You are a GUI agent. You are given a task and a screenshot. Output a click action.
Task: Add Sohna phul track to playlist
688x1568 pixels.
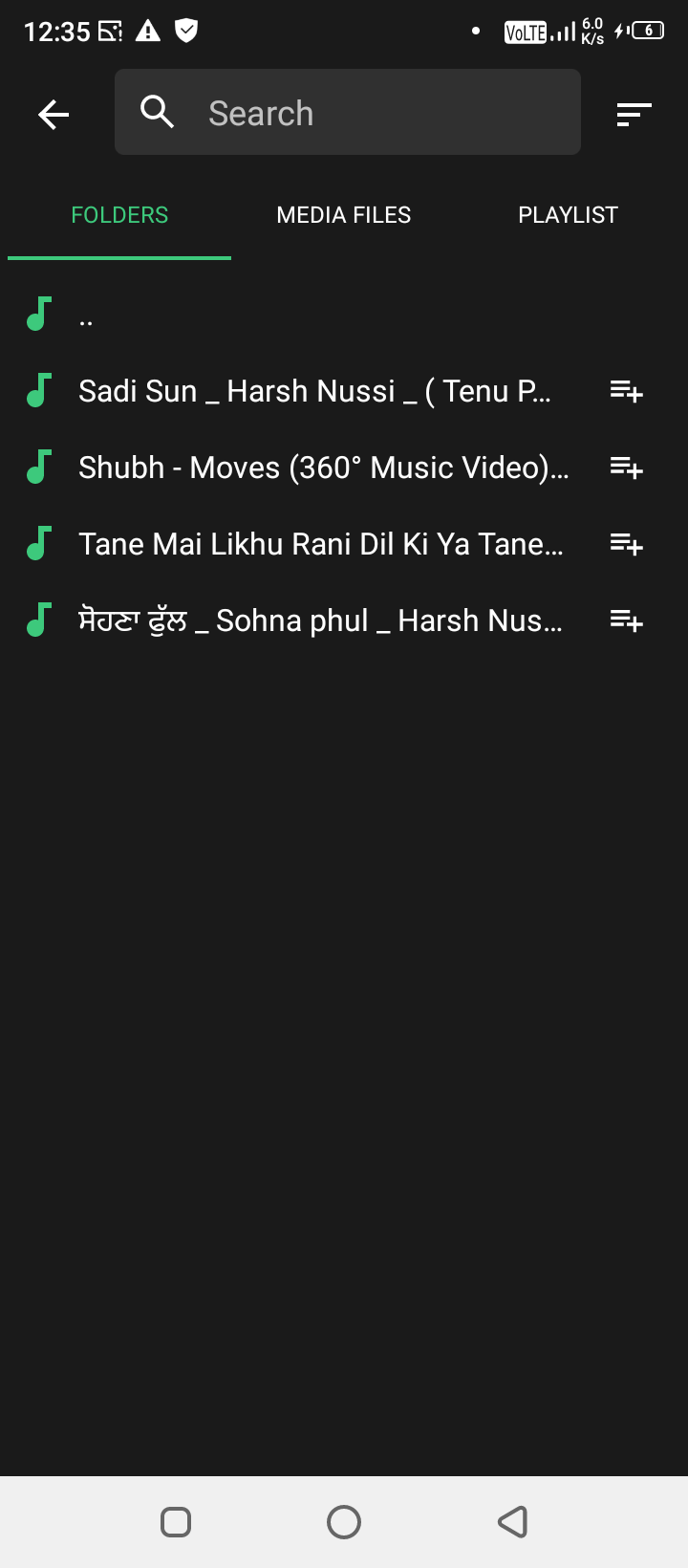point(627,621)
